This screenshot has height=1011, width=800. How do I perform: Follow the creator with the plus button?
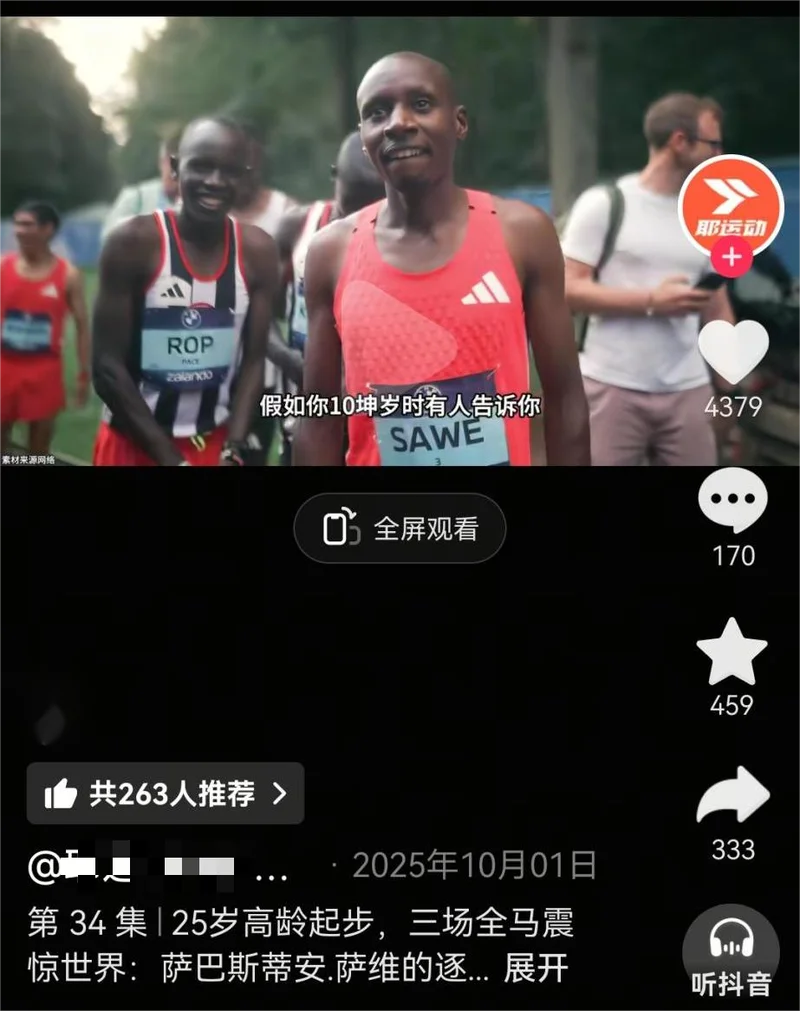pos(731,257)
